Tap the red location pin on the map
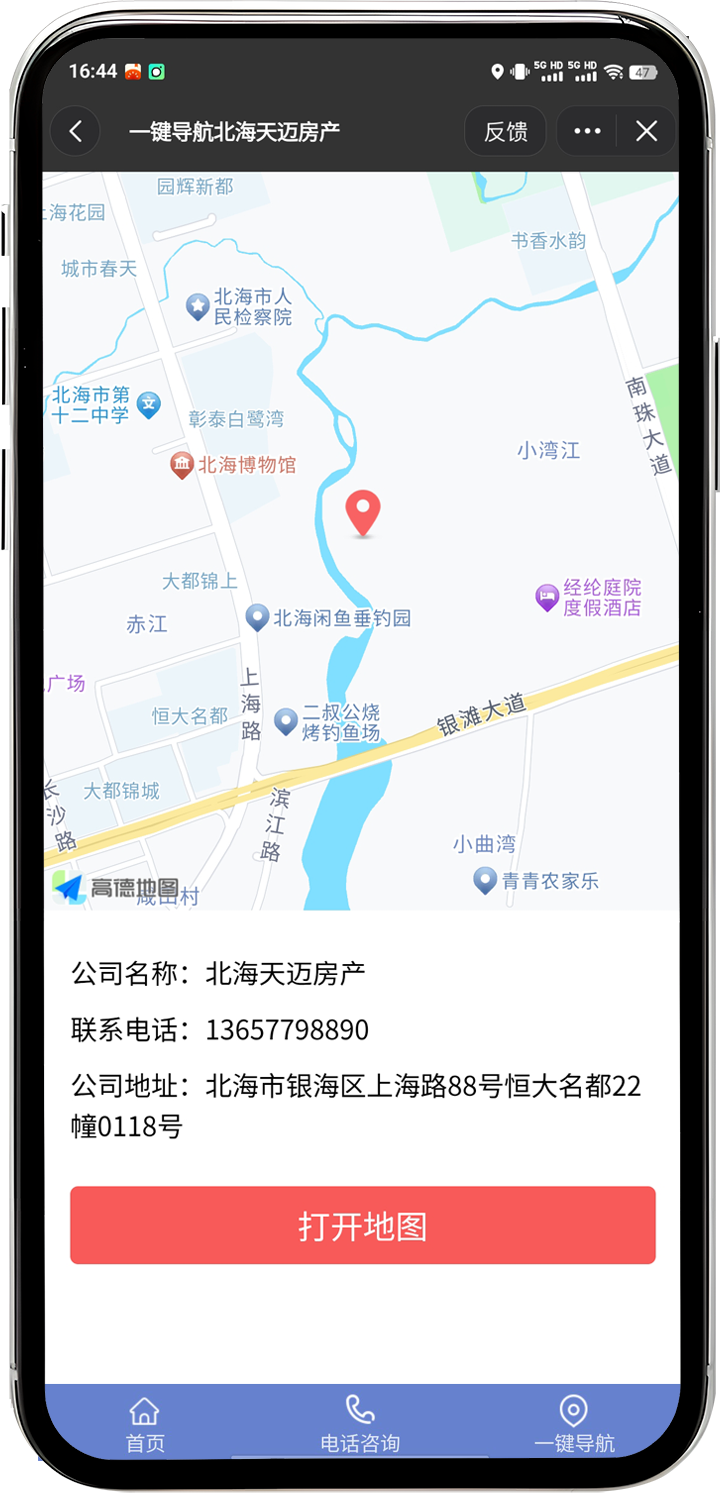The image size is (720, 1511). click(363, 513)
